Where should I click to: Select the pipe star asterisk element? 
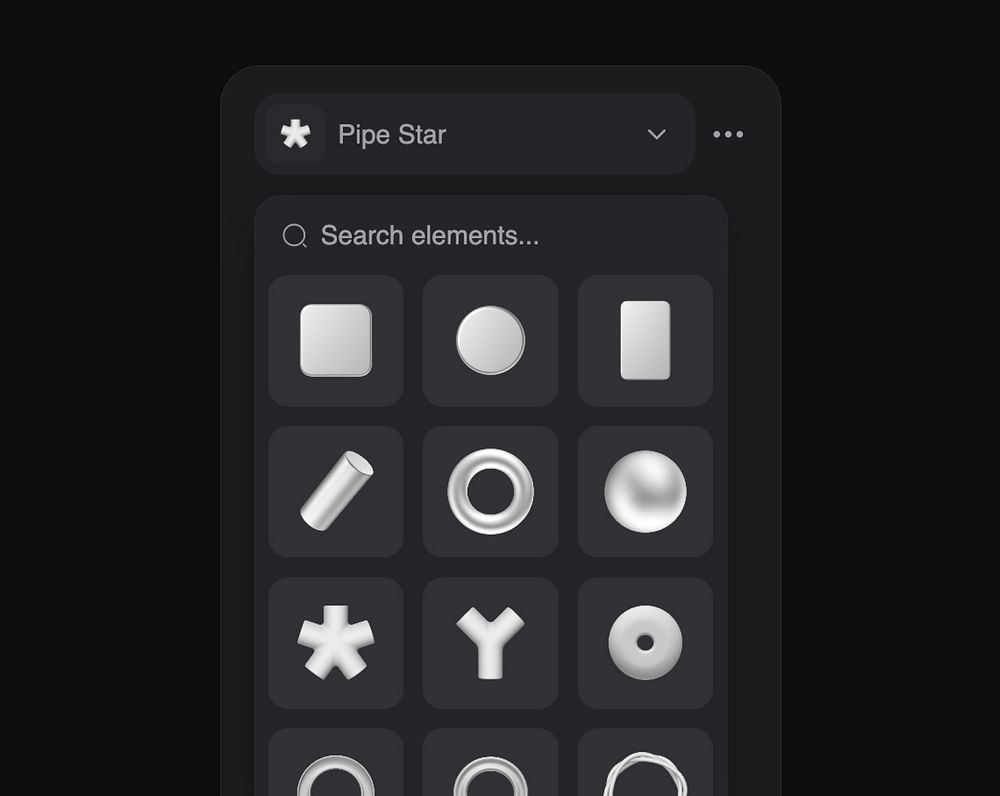(336, 642)
